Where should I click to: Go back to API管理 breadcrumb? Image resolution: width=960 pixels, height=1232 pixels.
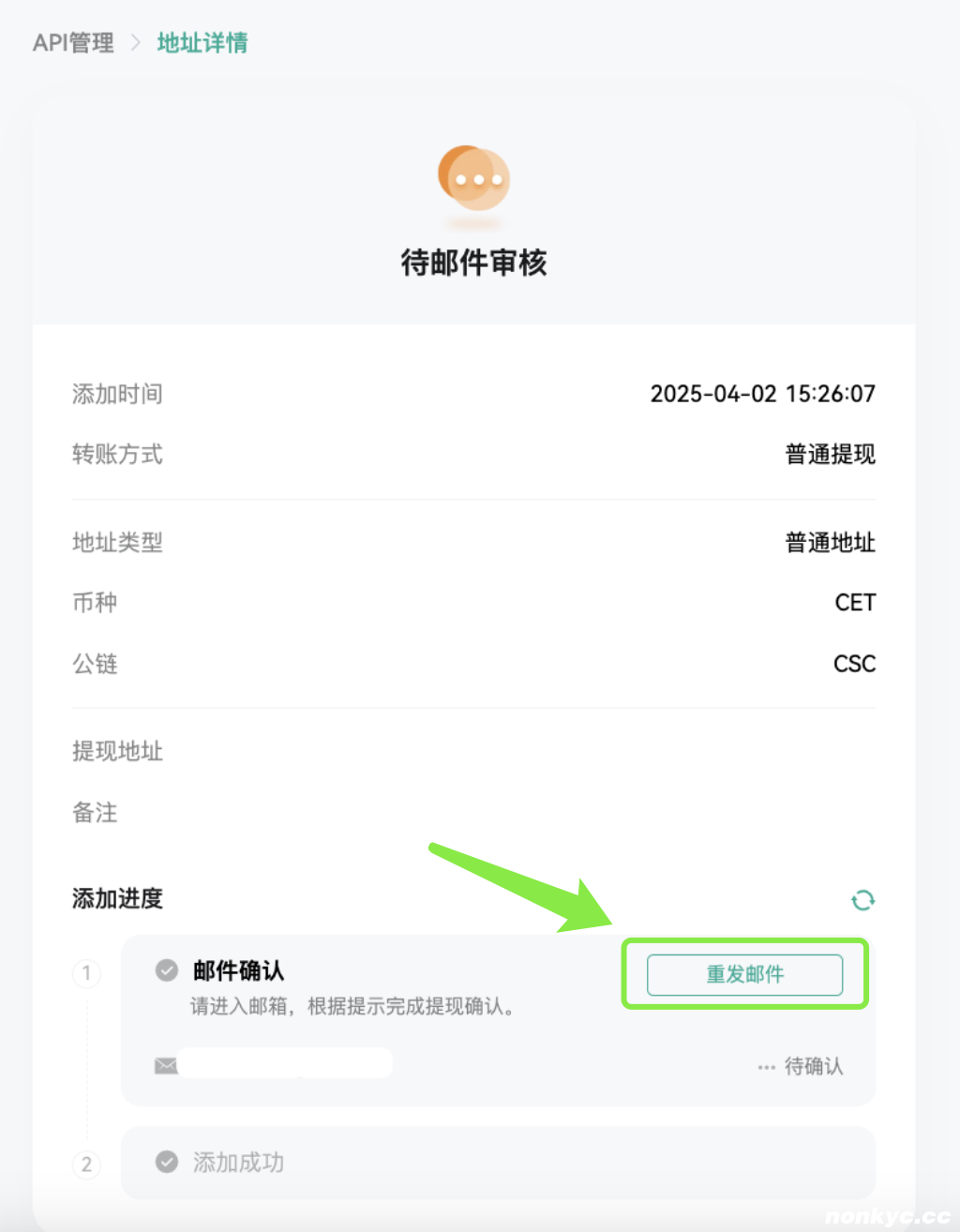(73, 43)
